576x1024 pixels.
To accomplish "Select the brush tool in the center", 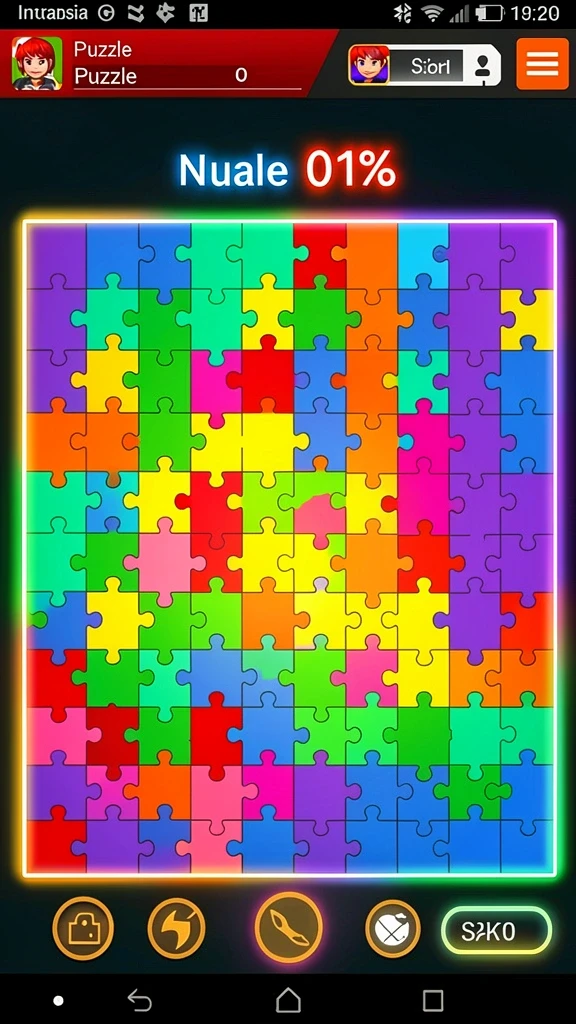I will pos(288,928).
